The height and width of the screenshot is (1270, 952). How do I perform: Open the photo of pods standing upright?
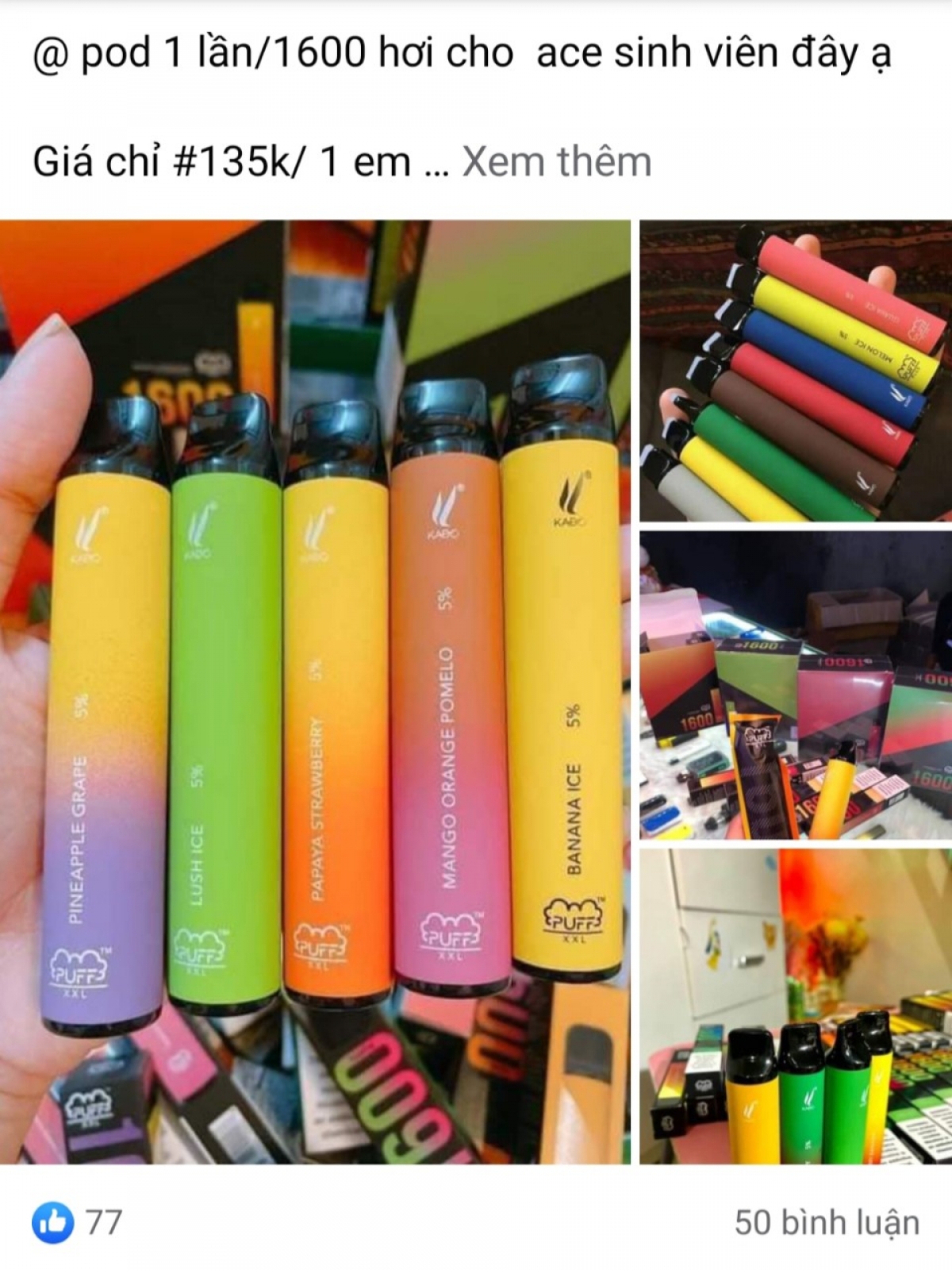pos(795,1006)
